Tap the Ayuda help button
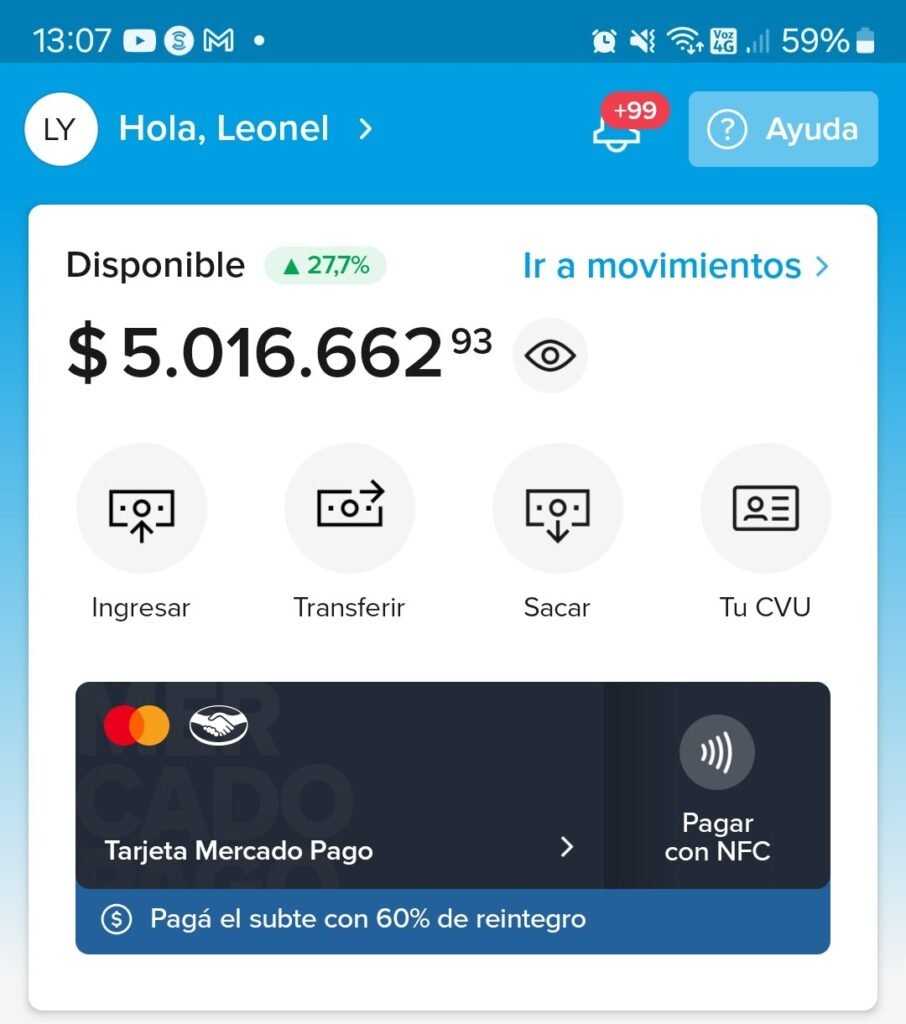This screenshot has height=1024, width=906. click(x=783, y=129)
